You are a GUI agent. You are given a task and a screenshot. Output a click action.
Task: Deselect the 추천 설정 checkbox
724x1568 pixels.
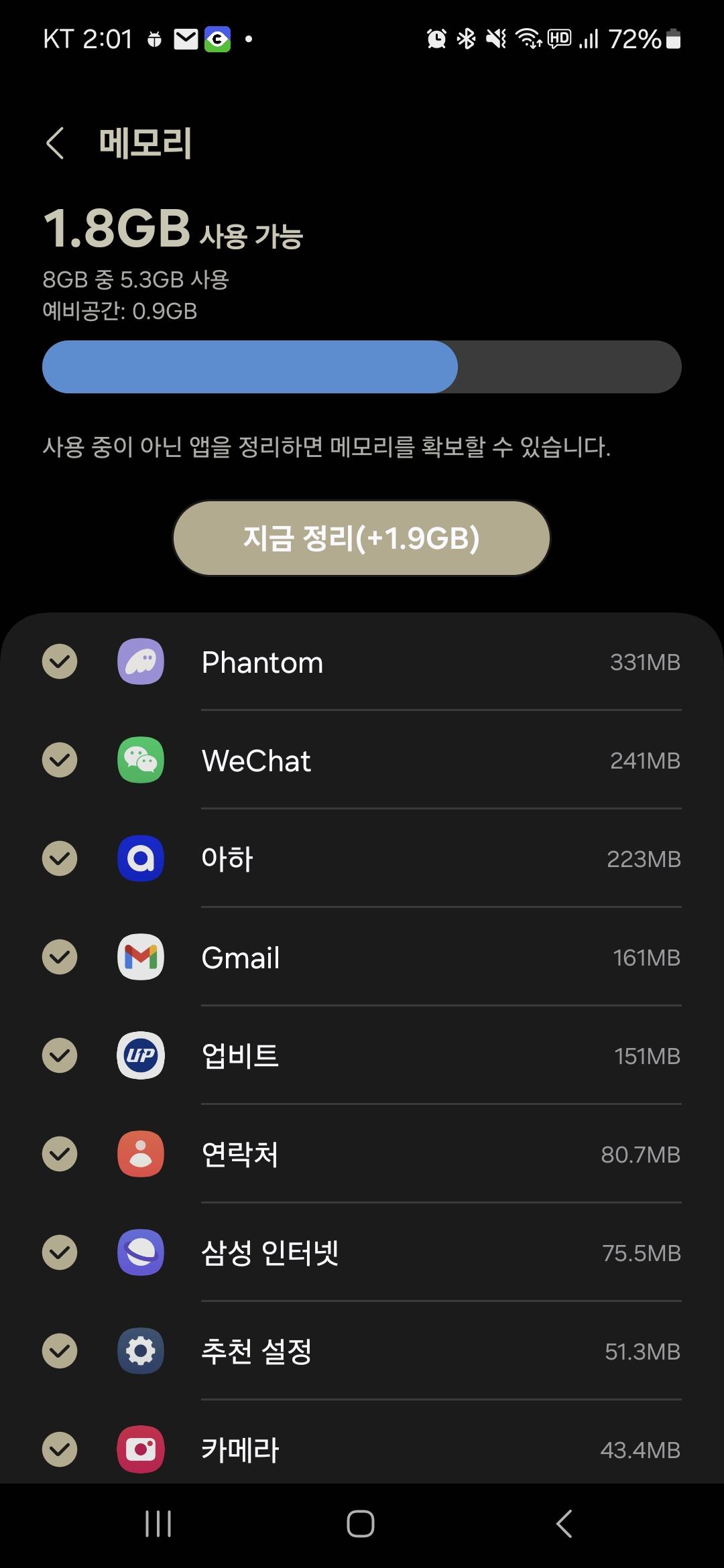(60, 1352)
